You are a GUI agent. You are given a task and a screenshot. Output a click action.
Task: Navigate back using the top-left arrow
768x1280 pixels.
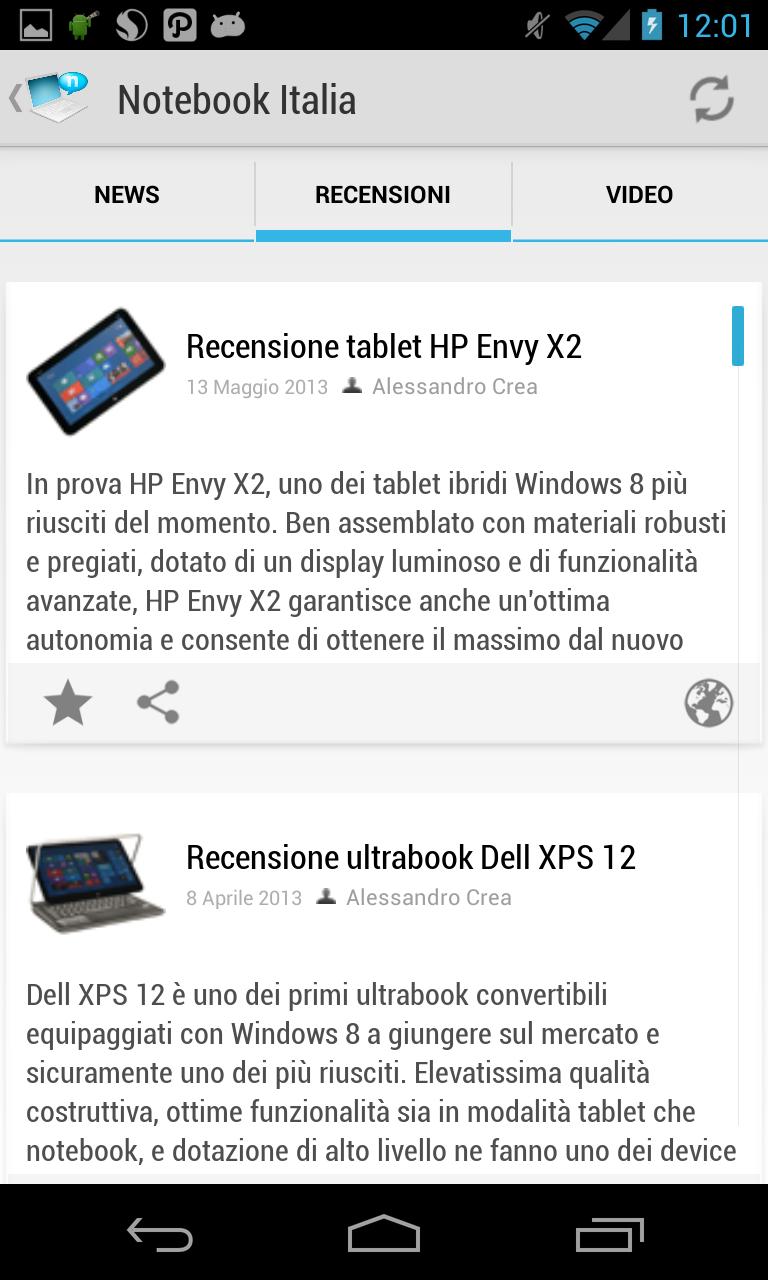[x=14, y=96]
